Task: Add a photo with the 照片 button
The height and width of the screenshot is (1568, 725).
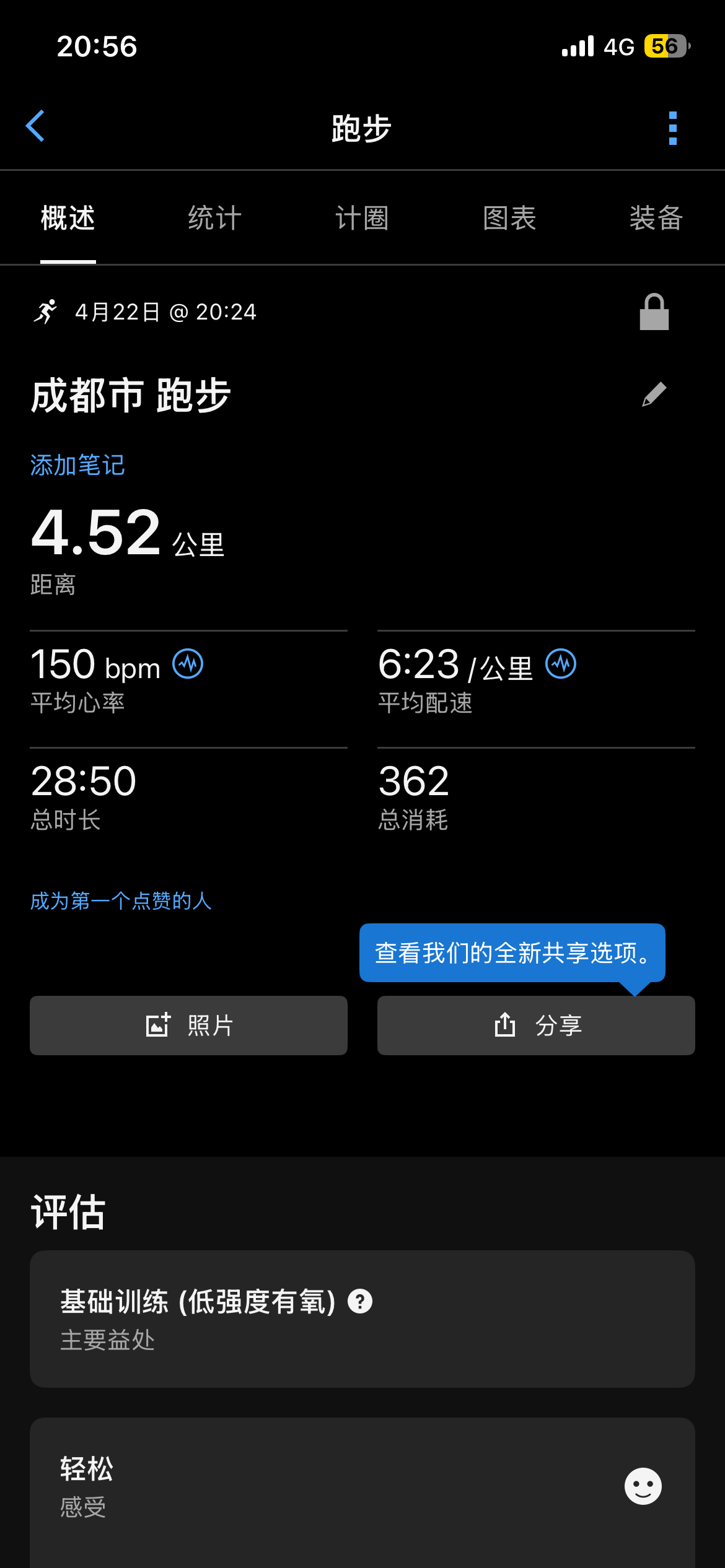Action: (188, 1026)
